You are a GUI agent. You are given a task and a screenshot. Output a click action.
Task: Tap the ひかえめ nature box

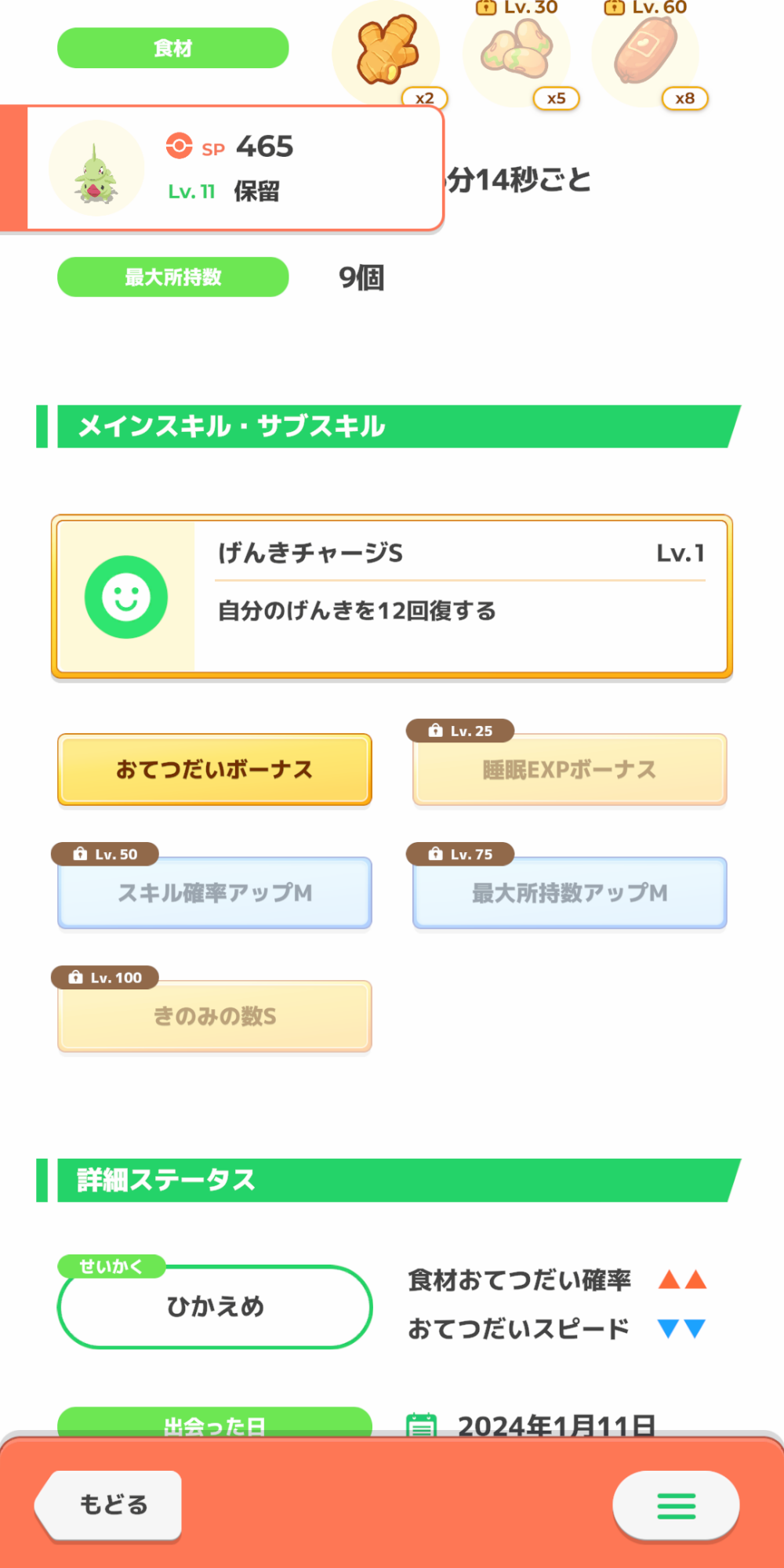214,1306
